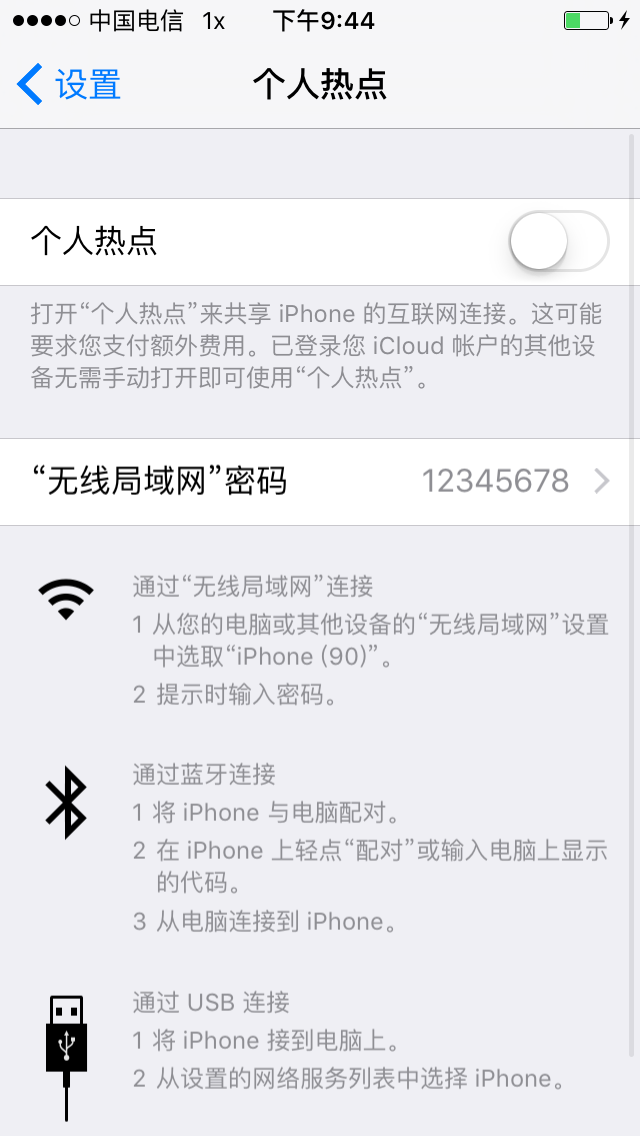Turn on the 个人热点 switch
Screen dimensions: 640x1136
[x=559, y=241]
